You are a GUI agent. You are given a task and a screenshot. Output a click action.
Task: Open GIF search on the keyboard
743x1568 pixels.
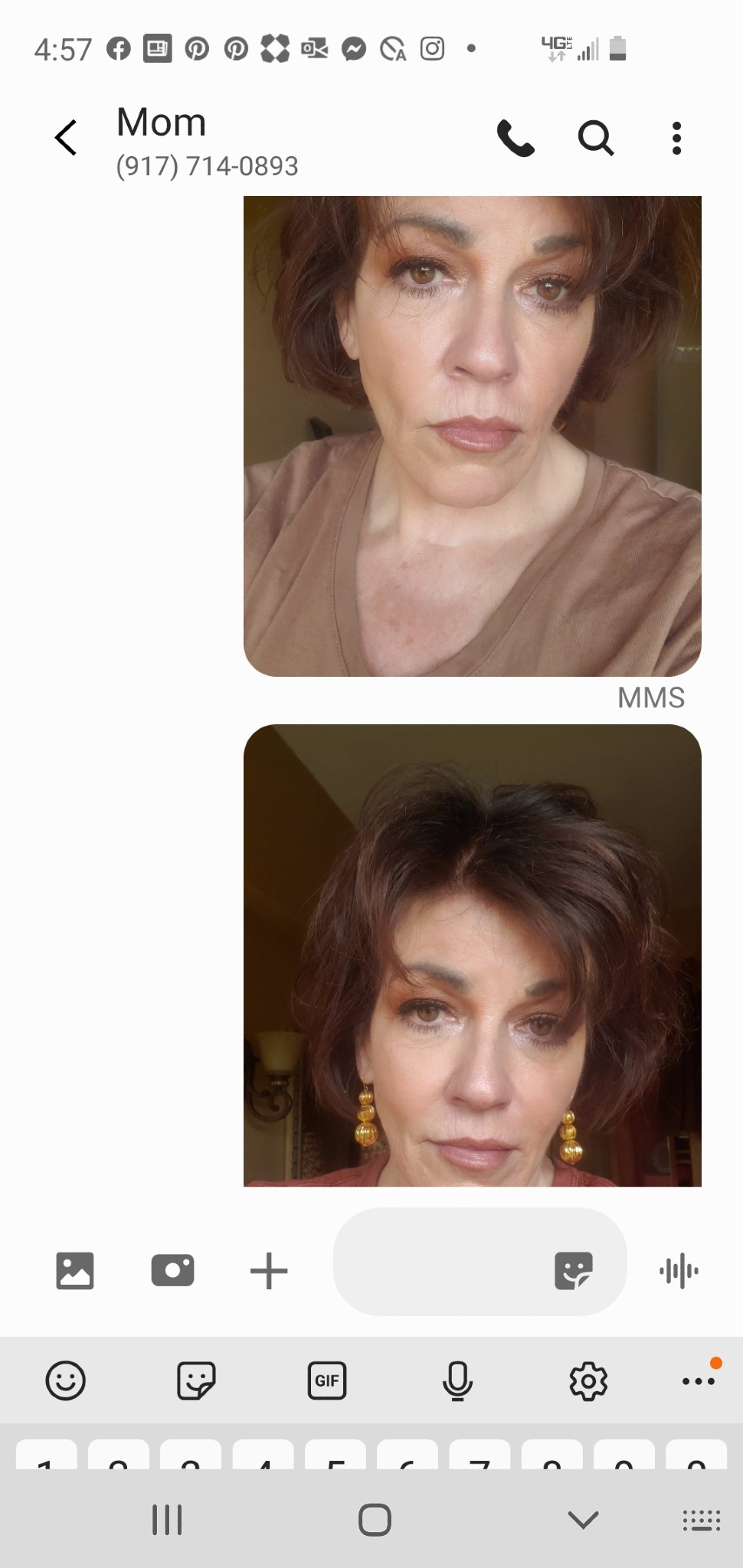click(x=327, y=1380)
